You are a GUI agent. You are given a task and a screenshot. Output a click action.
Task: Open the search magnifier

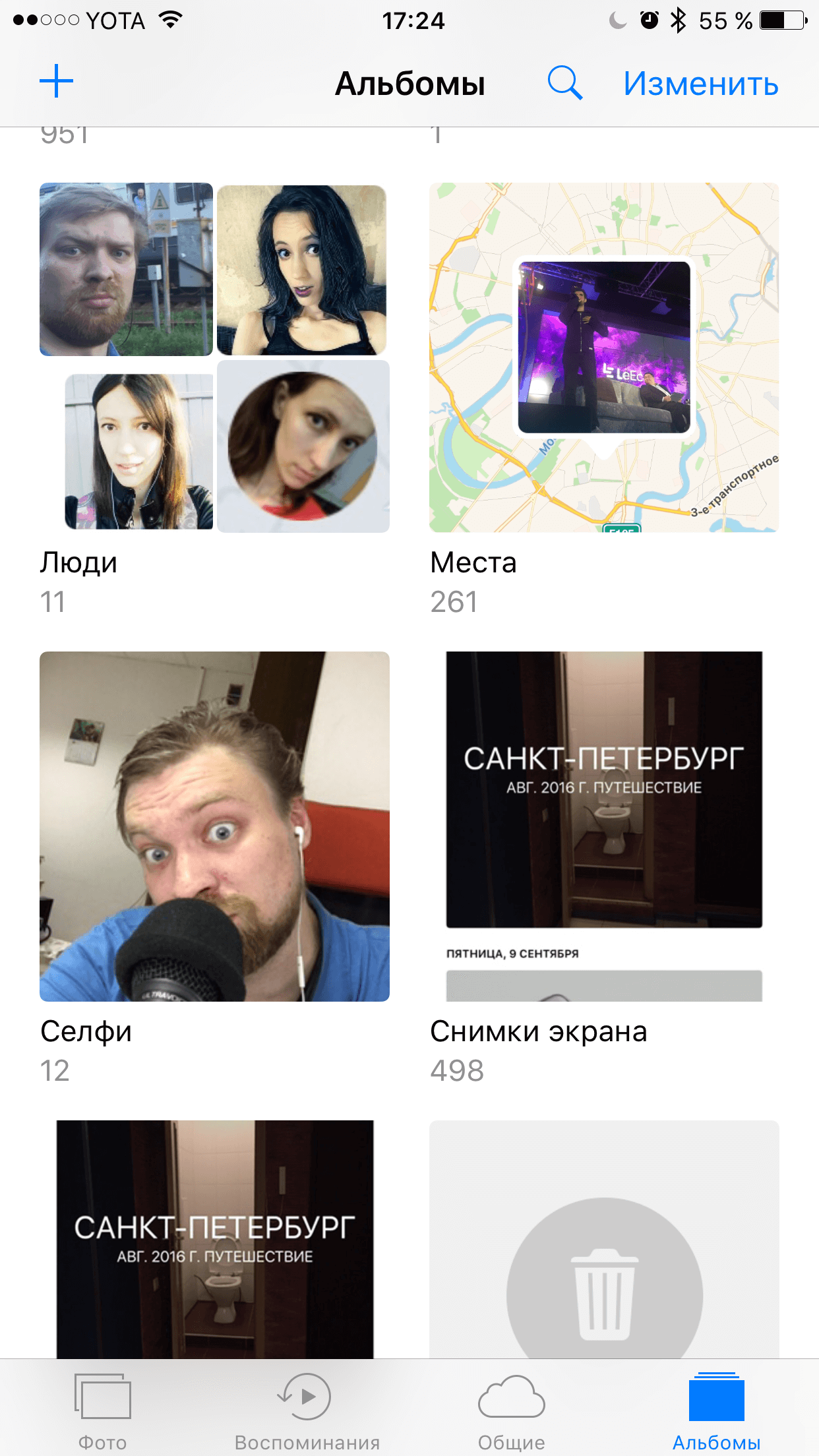click(x=565, y=83)
